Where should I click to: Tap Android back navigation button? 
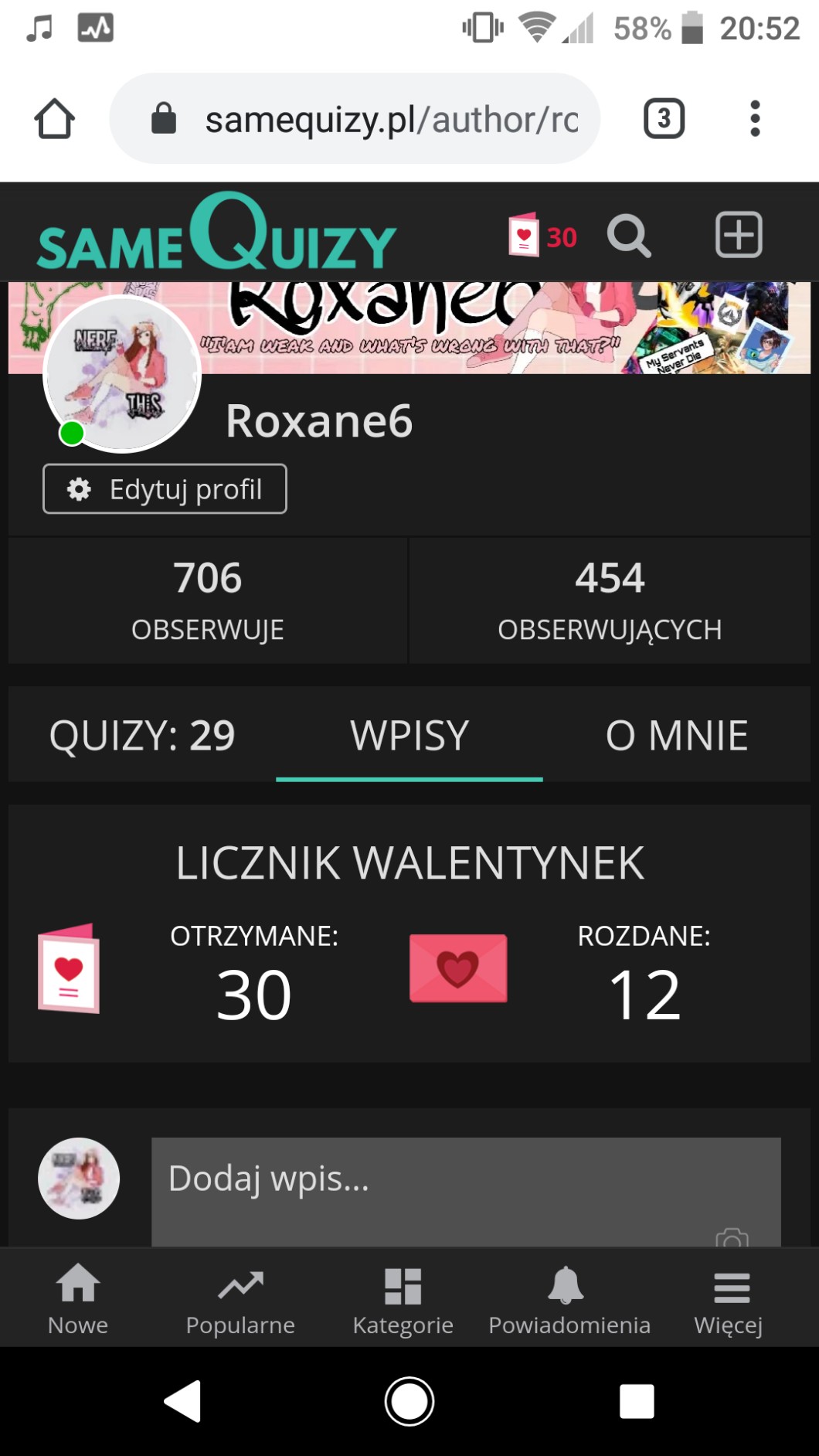(184, 1401)
